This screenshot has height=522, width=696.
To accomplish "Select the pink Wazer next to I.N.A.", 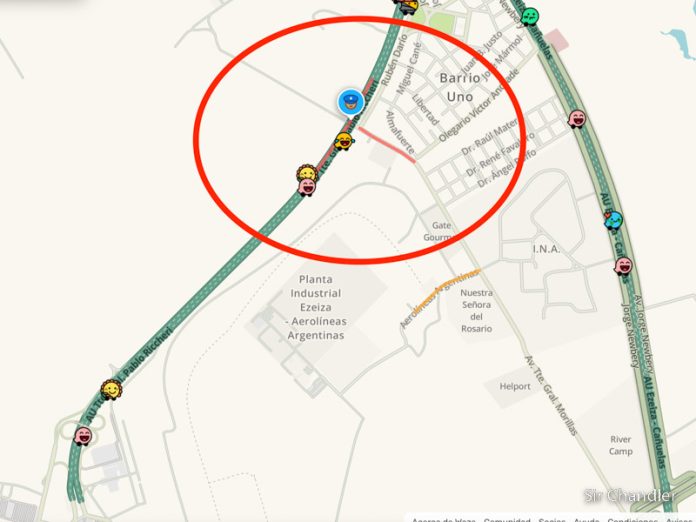I will coord(624,266).
